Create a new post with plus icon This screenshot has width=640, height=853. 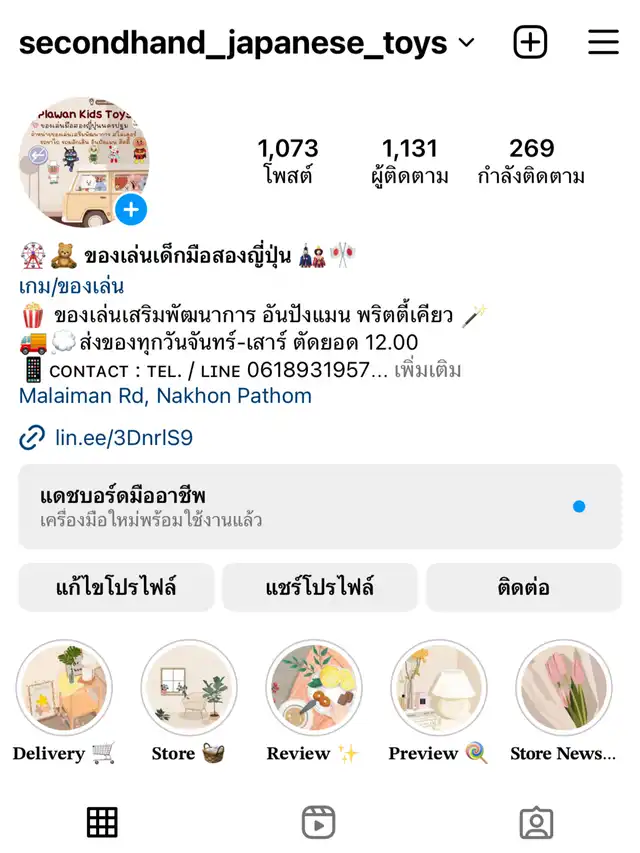[530, 42]
